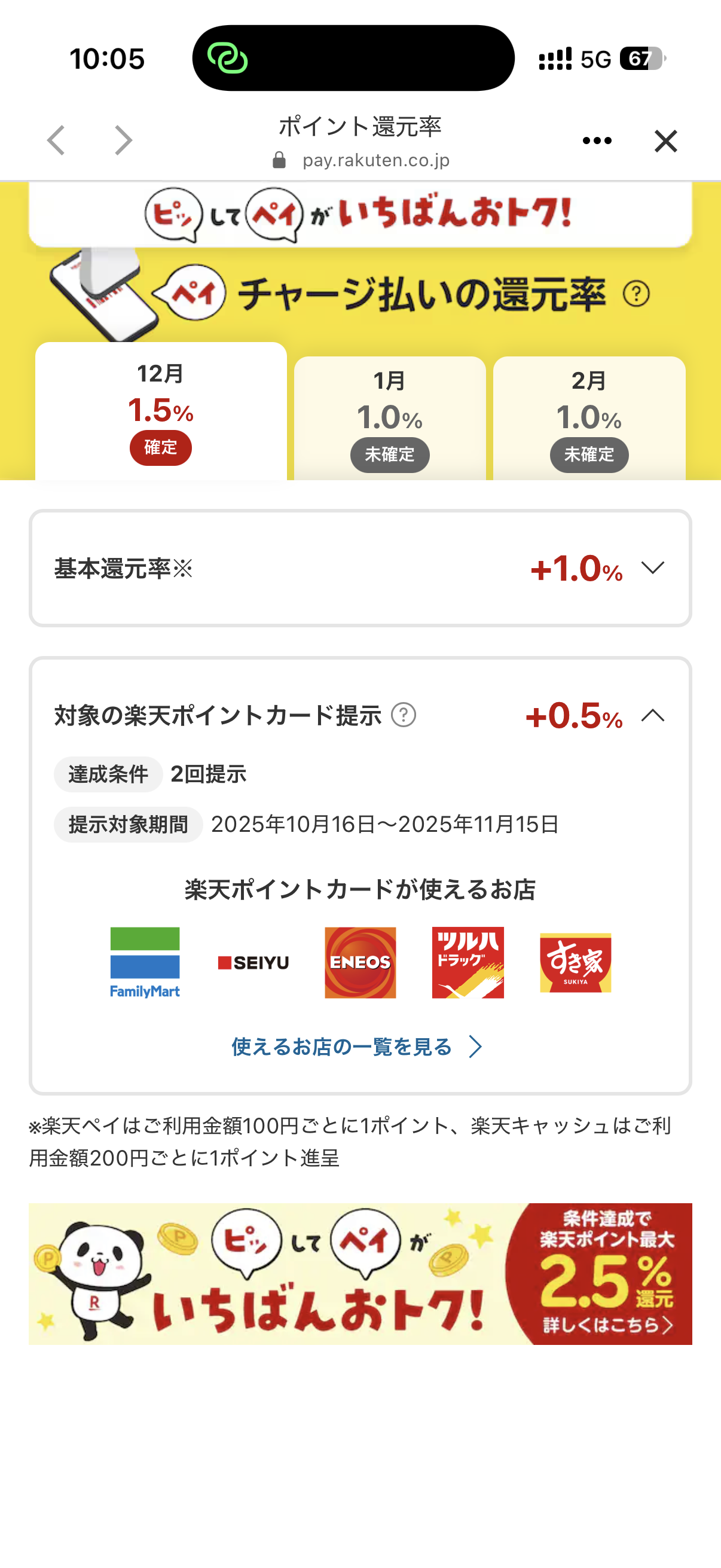Tap the 確定 status badge under 12月

point(160,447)
